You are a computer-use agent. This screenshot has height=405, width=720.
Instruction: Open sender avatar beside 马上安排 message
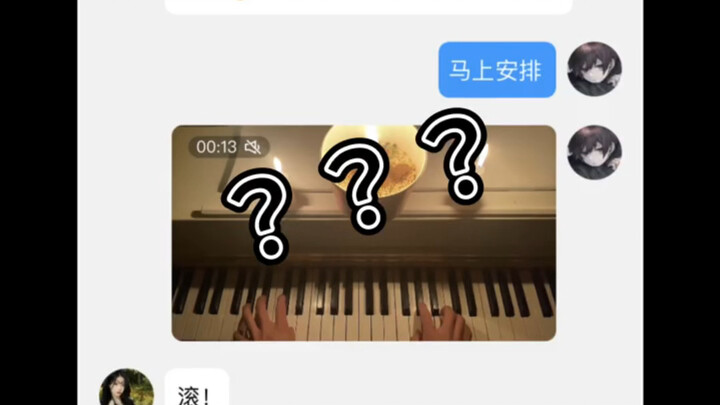point(594,69)
